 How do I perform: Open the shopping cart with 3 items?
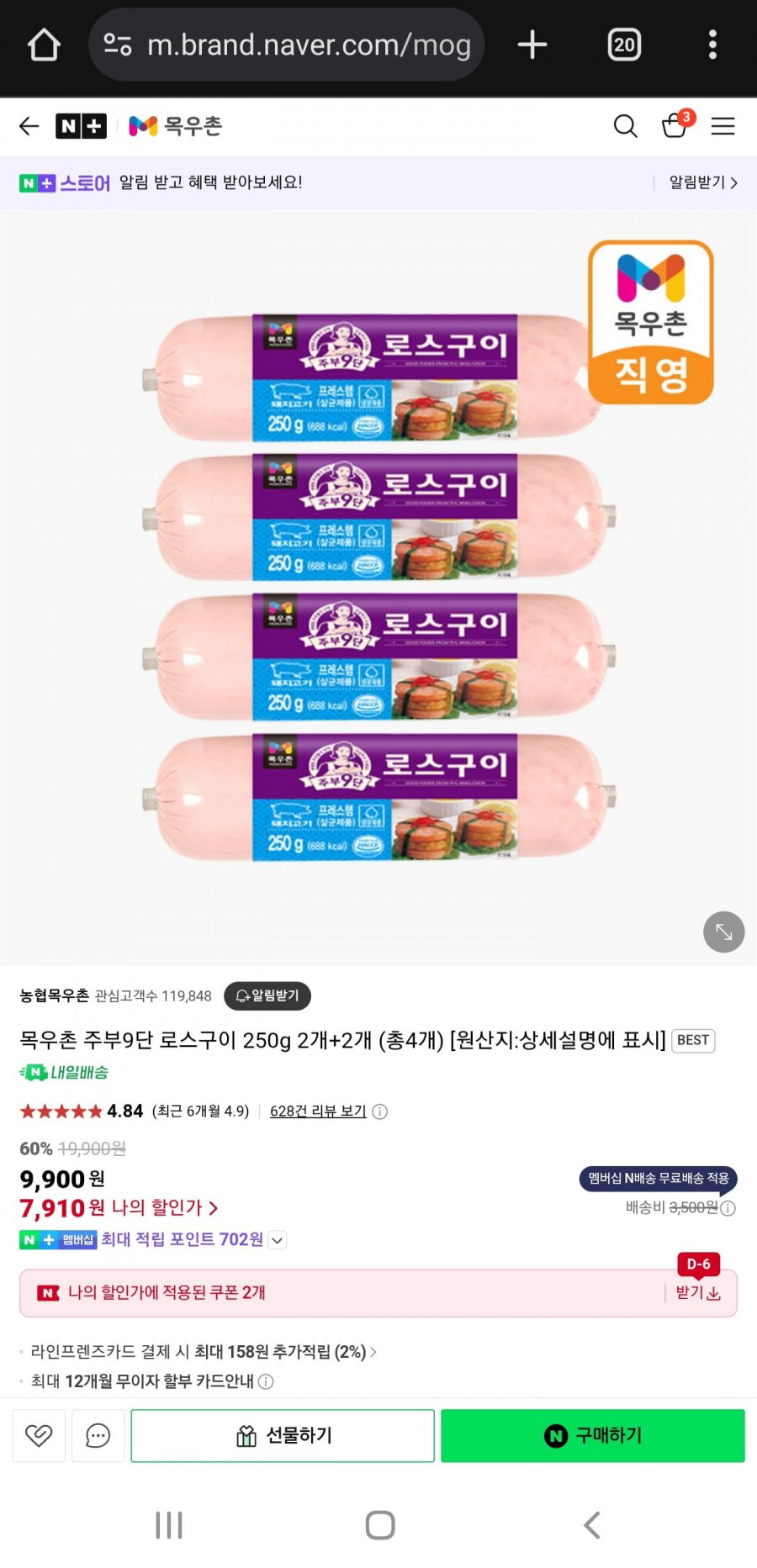point(675,125)
